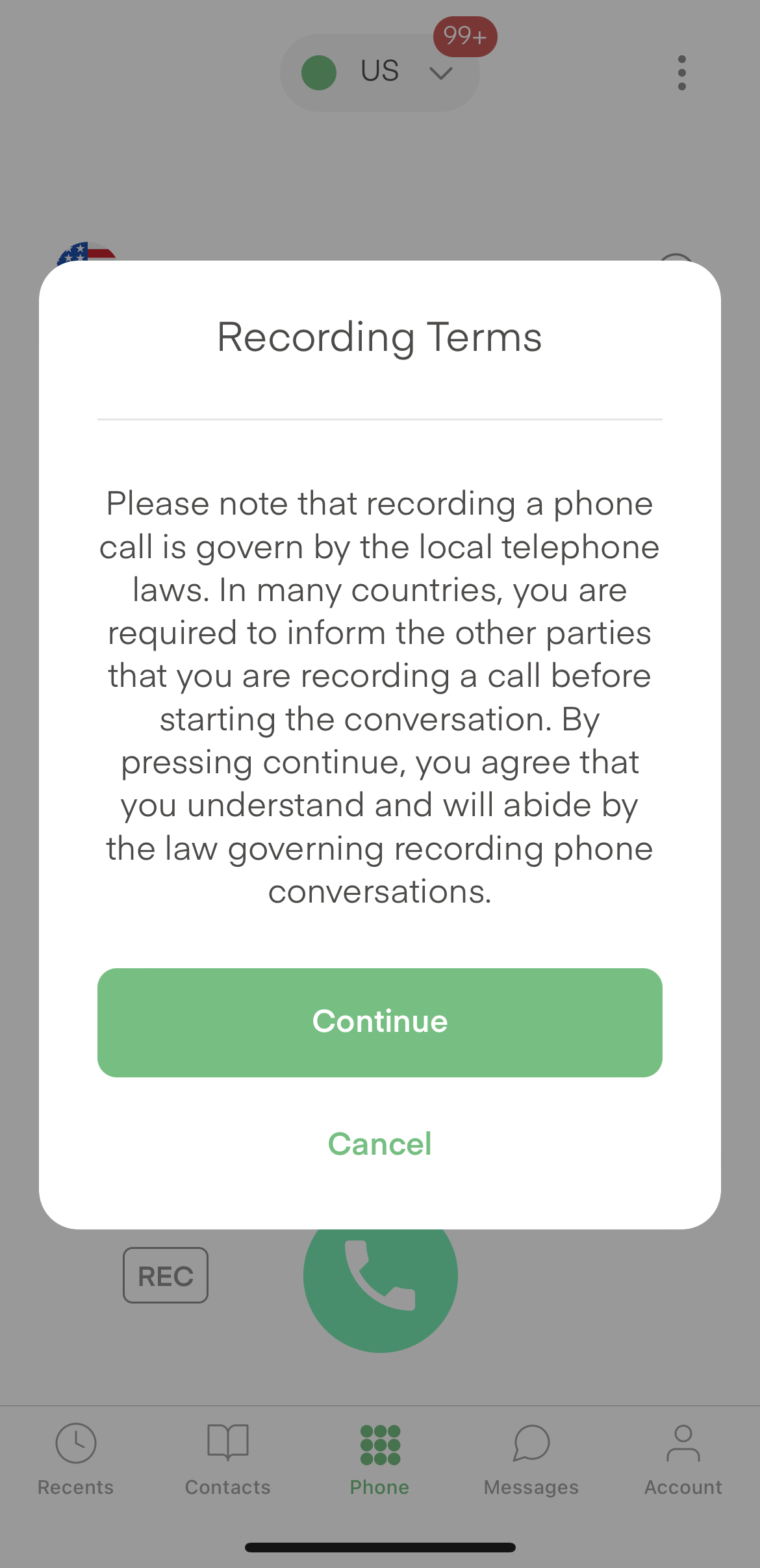Tap the green call button
The height and width of the screenshot is (1568, 760).
click(380, 1293)
